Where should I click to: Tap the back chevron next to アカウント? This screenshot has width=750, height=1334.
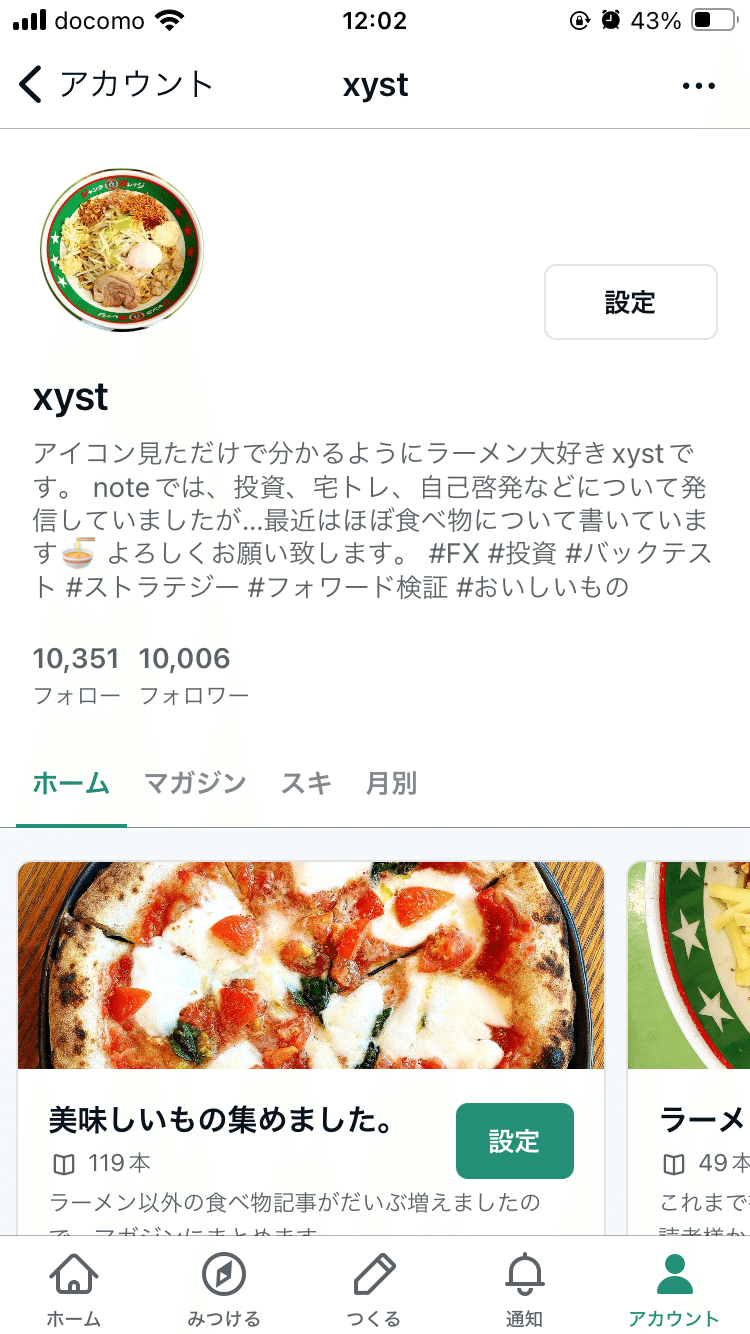click(x=30, y=85)
